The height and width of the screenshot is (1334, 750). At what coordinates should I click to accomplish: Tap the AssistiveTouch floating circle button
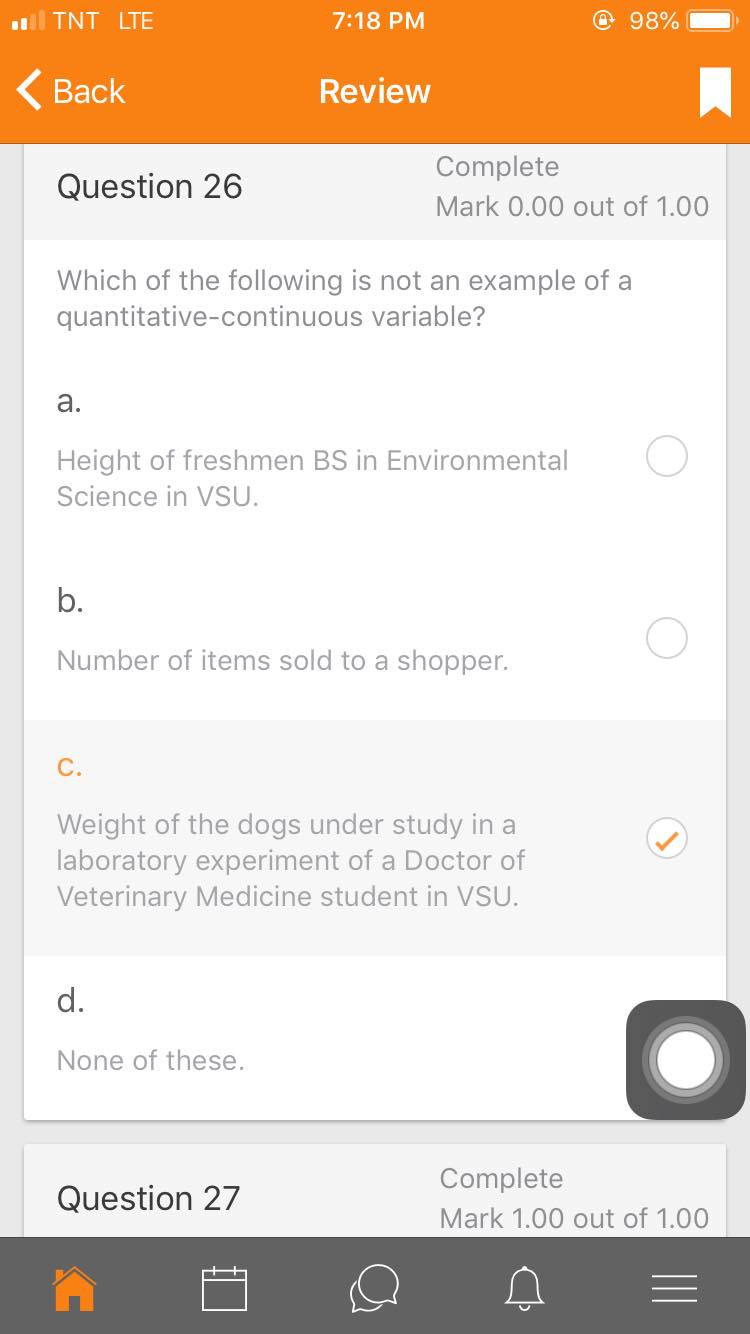pos(685,1059)
